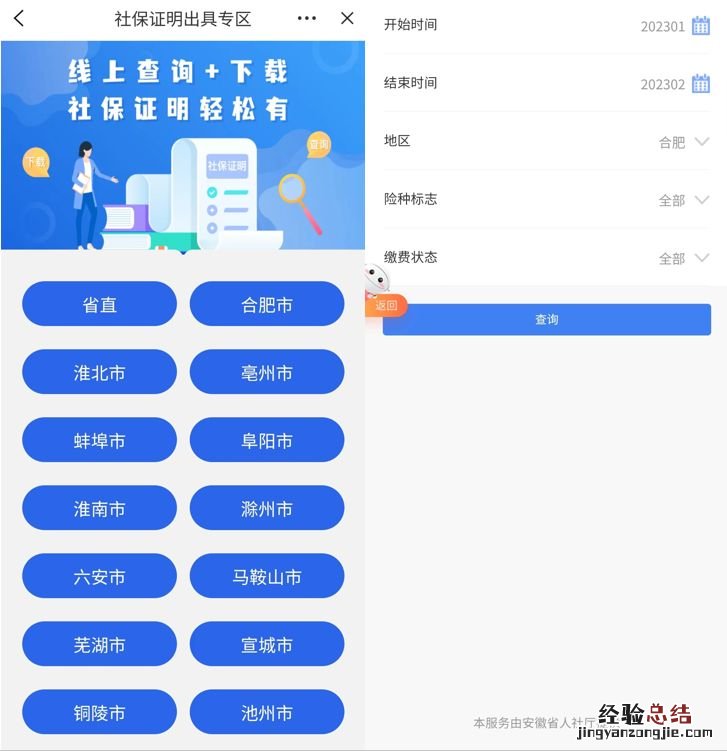This screenshot has height=751, width=727.
Task: Close the 社保证明出具专区 page
Action: pos(347,18)
